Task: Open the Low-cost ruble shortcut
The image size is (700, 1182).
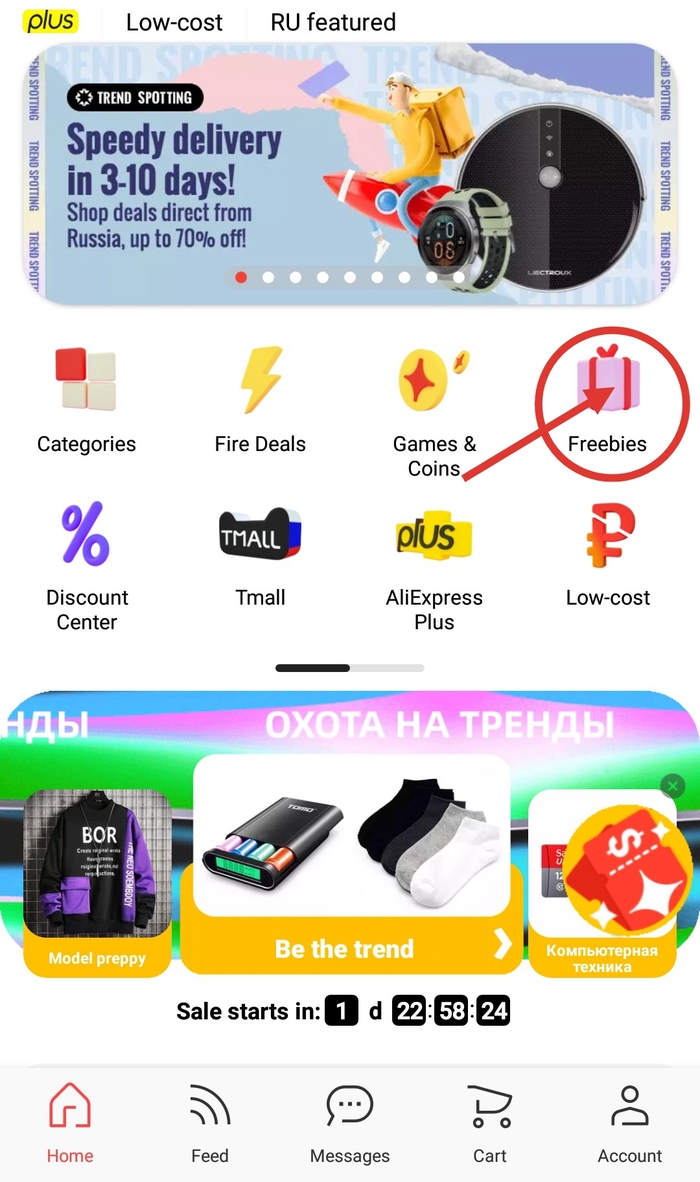Action: pyautogui.click(x=607, y=555)
